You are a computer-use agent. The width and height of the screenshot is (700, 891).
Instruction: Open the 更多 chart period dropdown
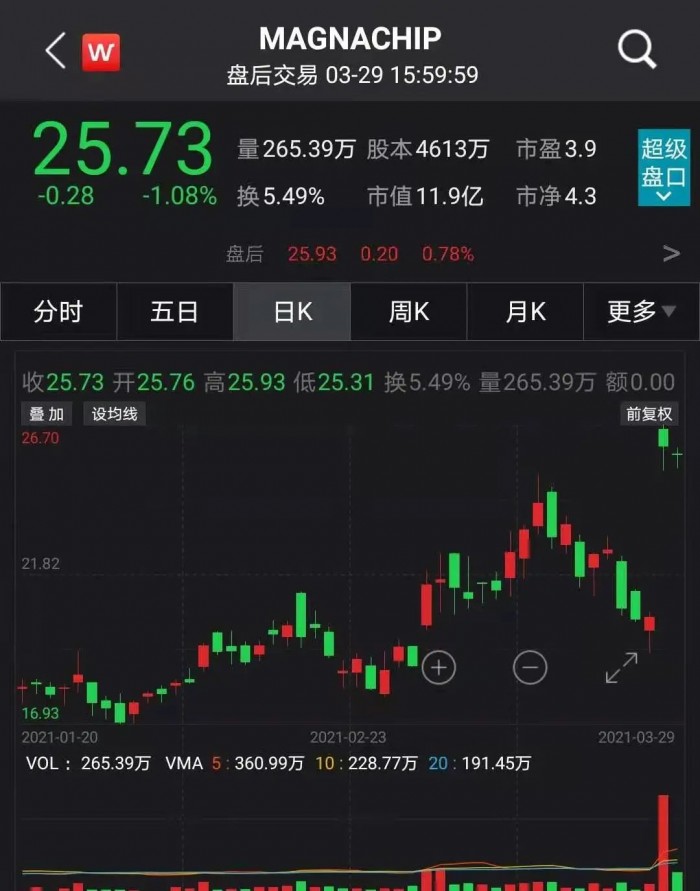click(641, 312)
